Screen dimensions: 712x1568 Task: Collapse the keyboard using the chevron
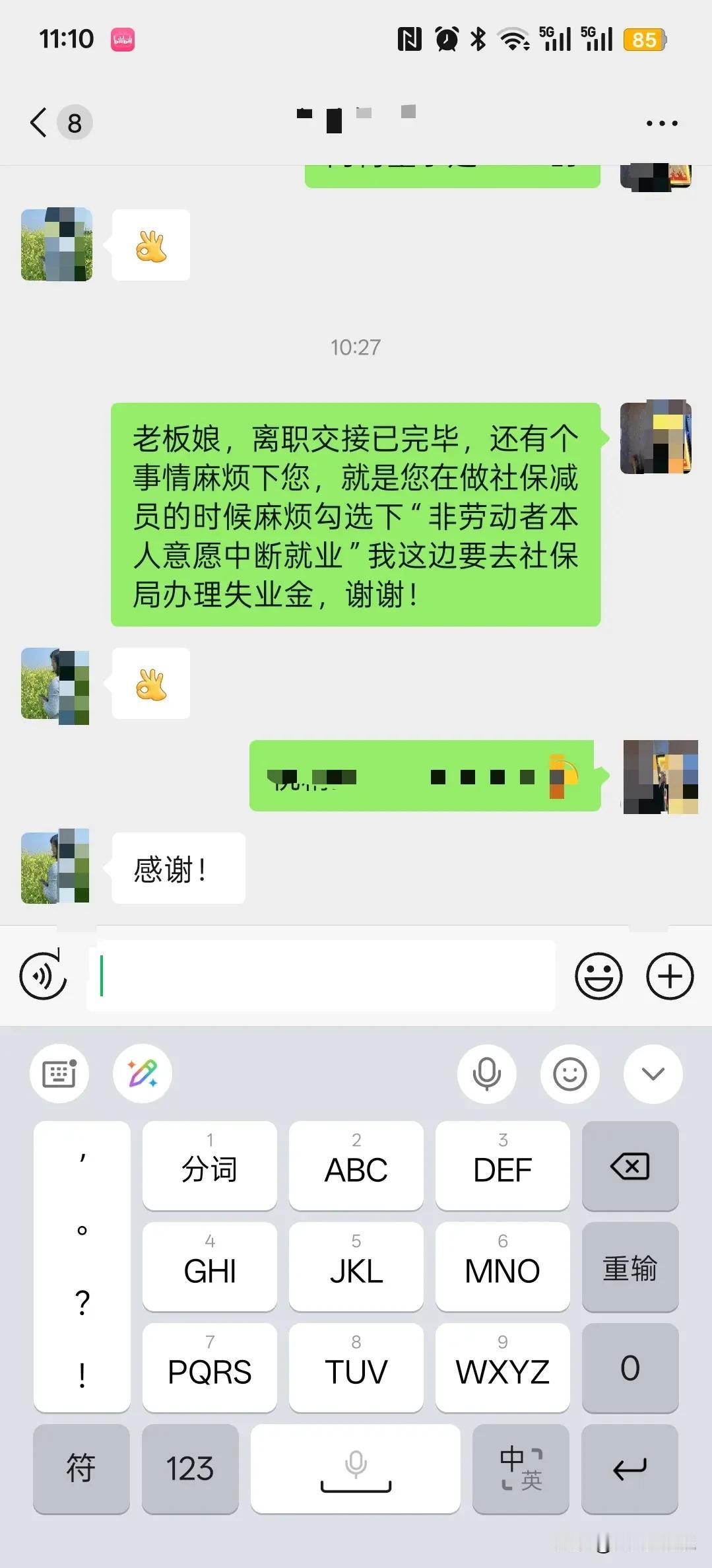(x=653, y=1074)
